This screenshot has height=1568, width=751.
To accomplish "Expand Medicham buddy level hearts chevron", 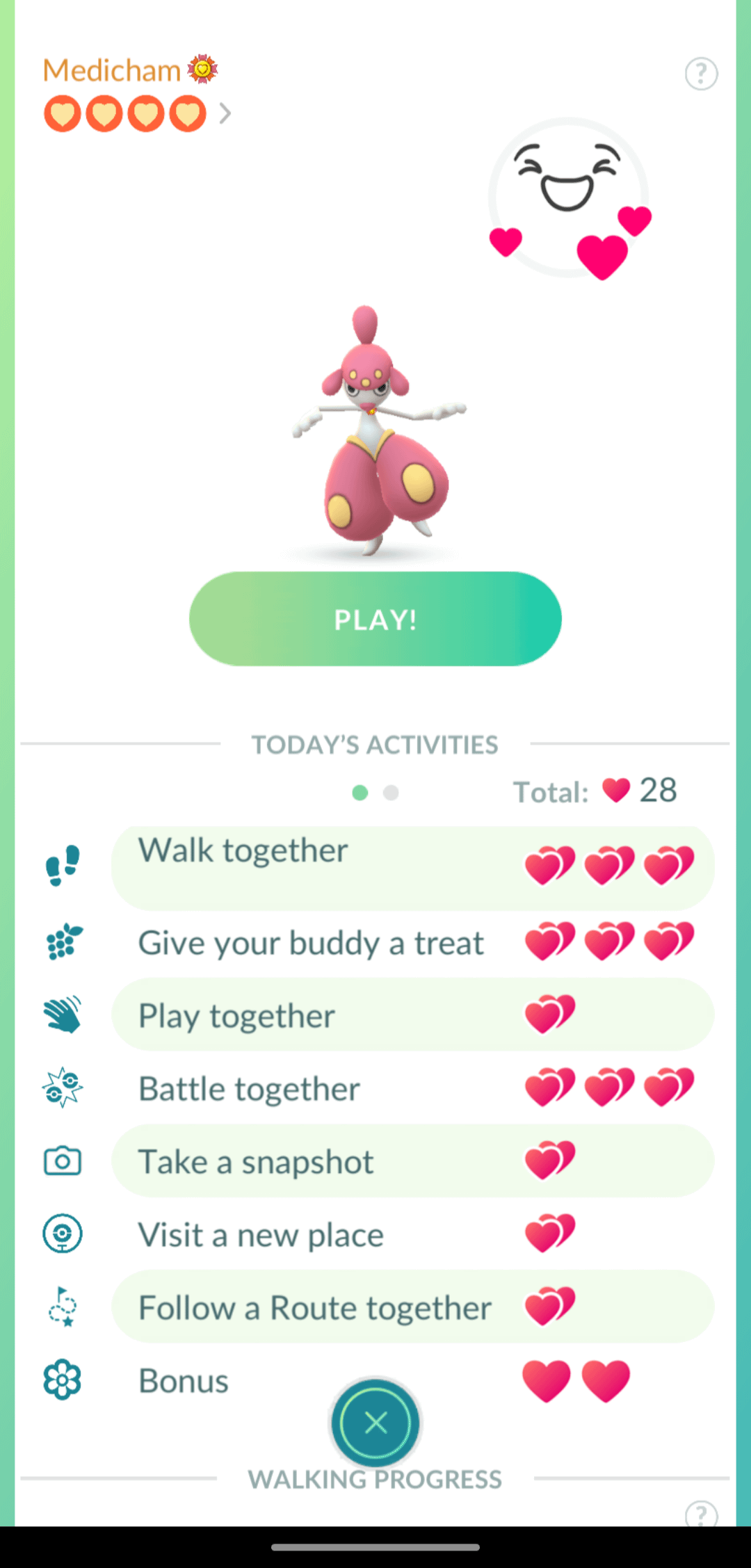I will 225,113.
